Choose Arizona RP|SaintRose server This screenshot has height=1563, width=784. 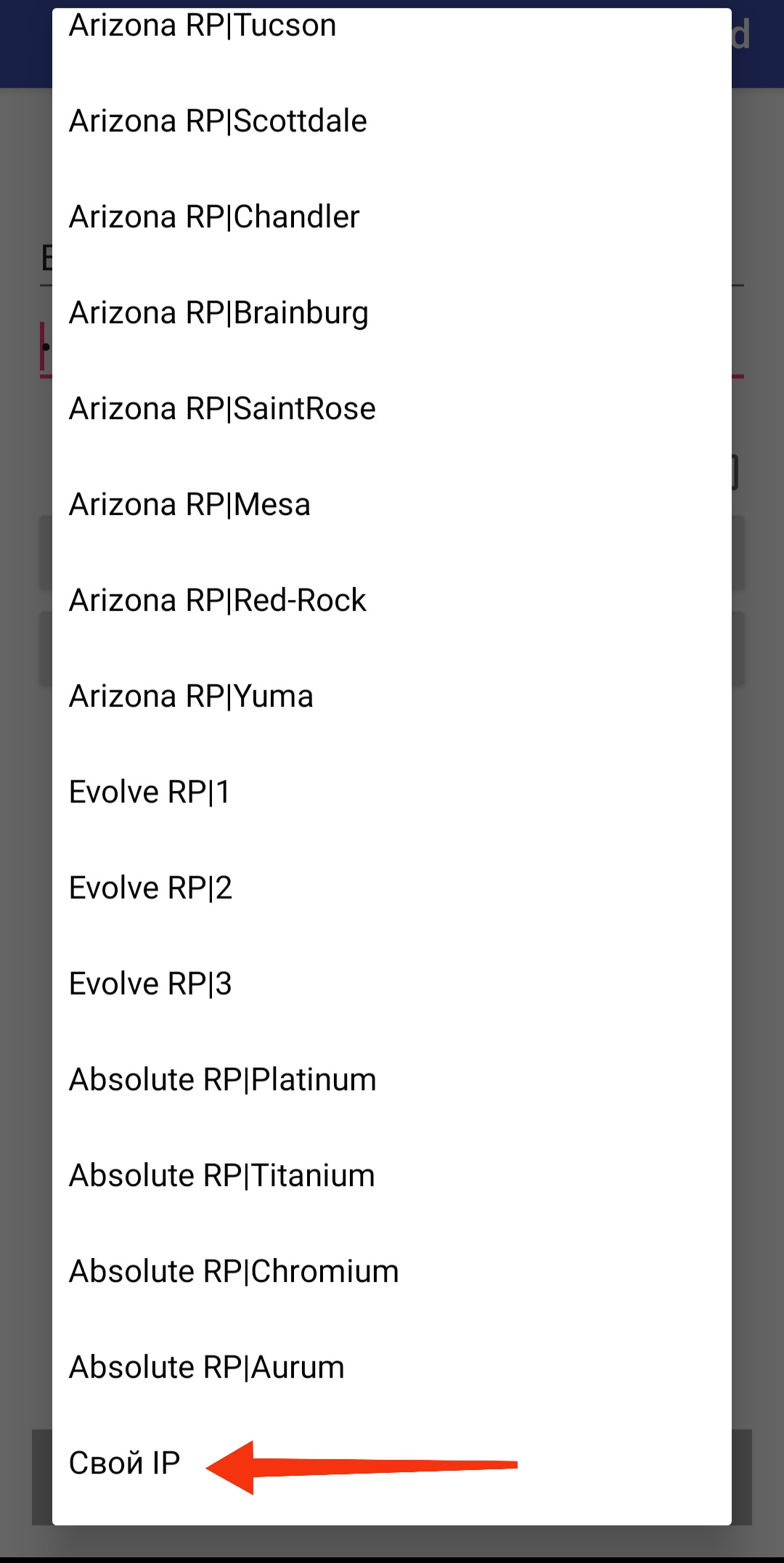pyautogui.click(x=222, y=409)
